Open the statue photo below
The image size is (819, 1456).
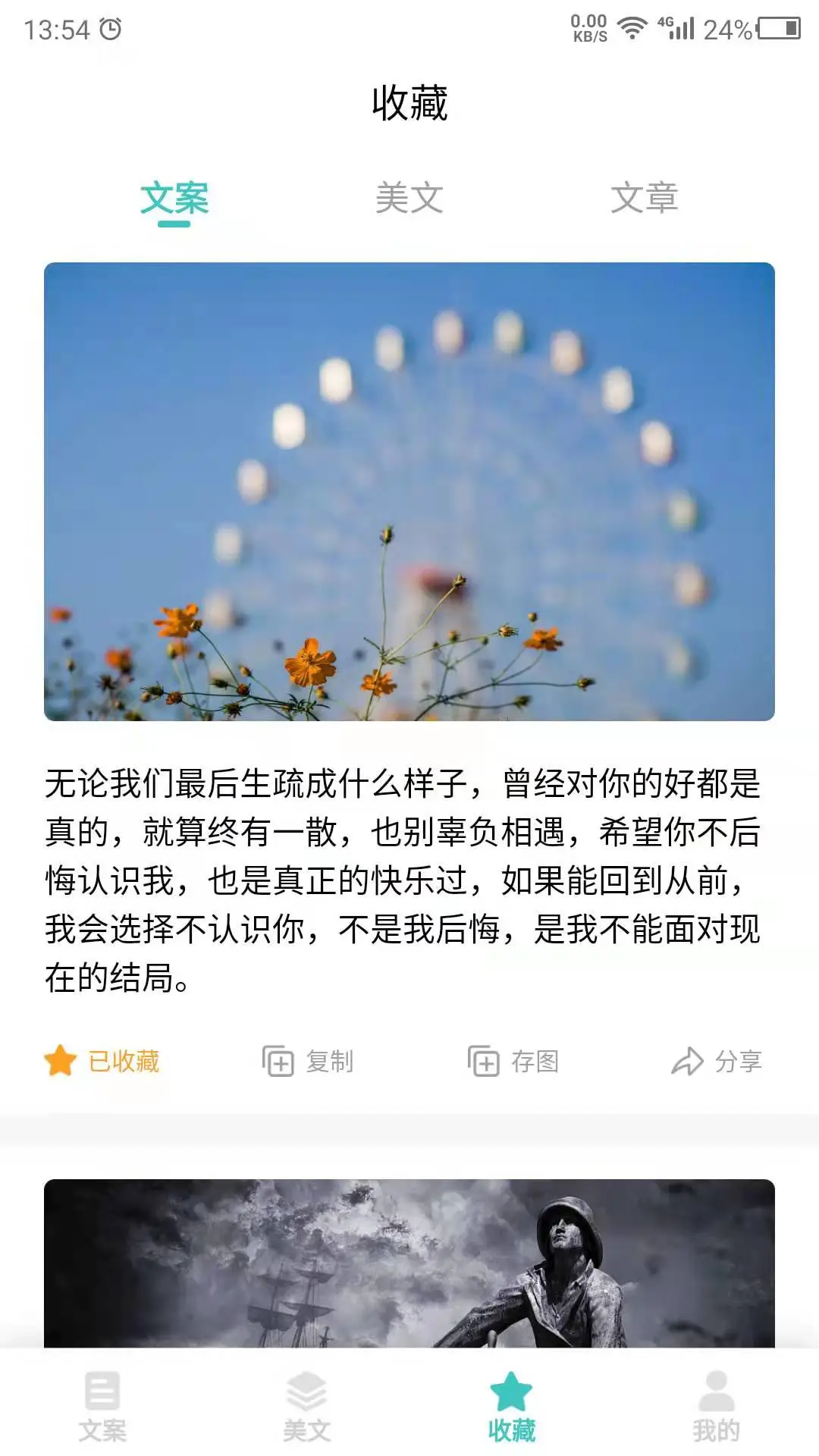(x=409, y=1274)
